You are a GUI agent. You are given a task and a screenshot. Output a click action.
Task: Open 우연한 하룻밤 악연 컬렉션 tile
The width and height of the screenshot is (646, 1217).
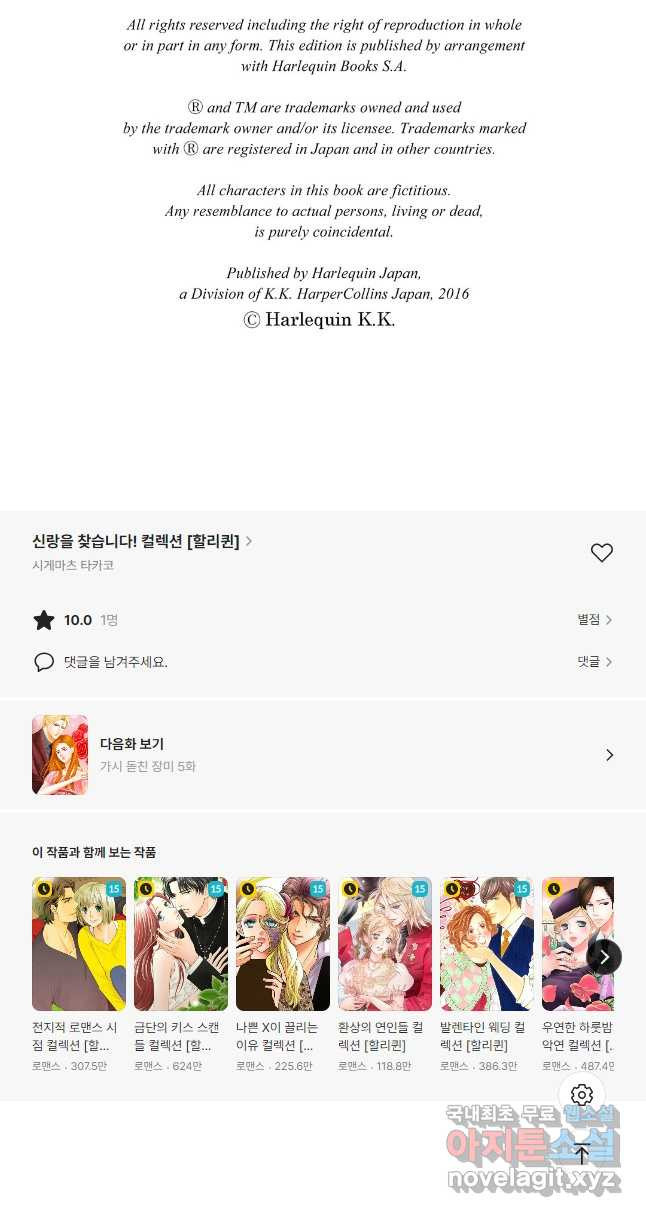point(577,944)
